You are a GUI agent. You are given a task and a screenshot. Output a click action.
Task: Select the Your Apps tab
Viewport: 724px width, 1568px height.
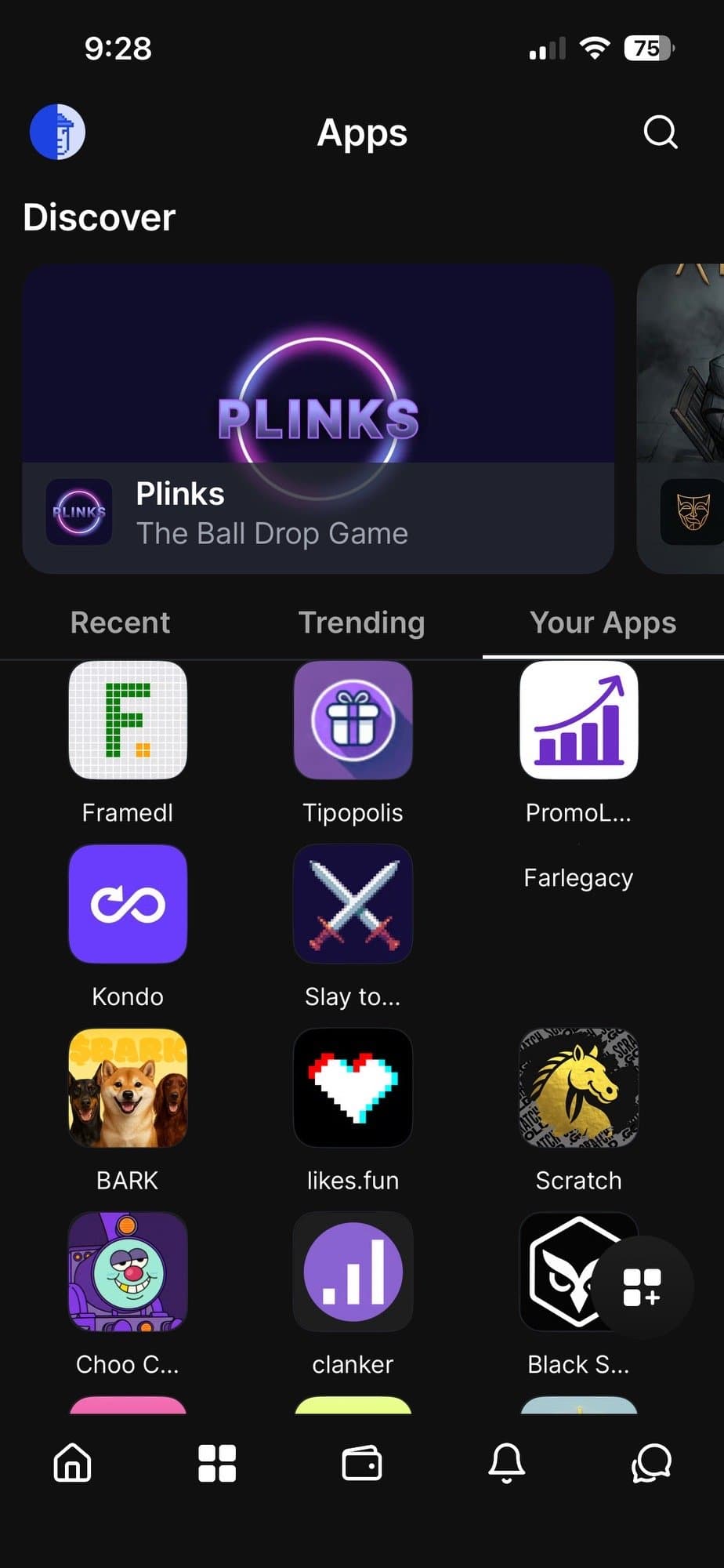coord(603,622)
